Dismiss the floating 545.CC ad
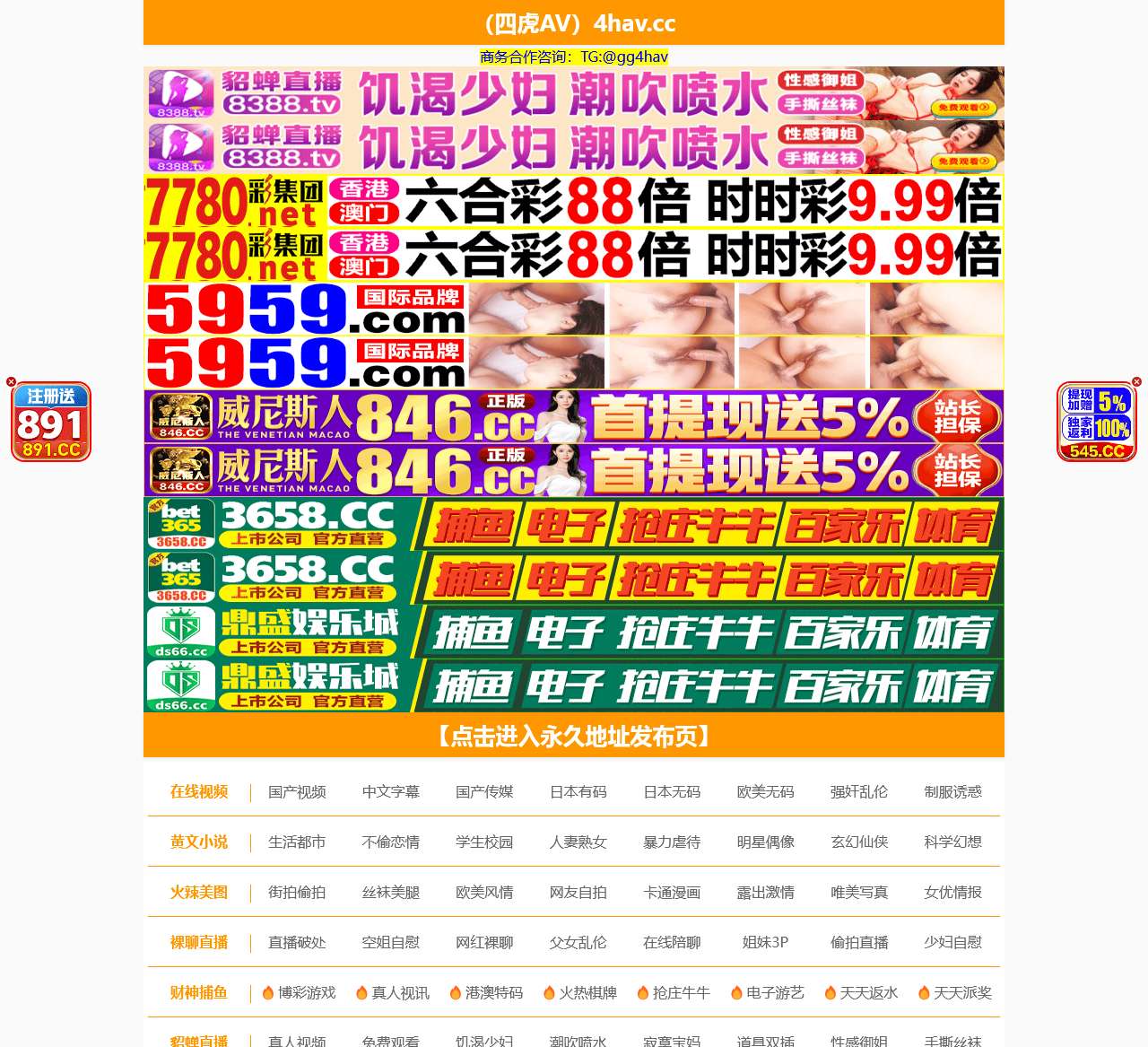This screenshot has height=1047, width=1148. 1136,382
